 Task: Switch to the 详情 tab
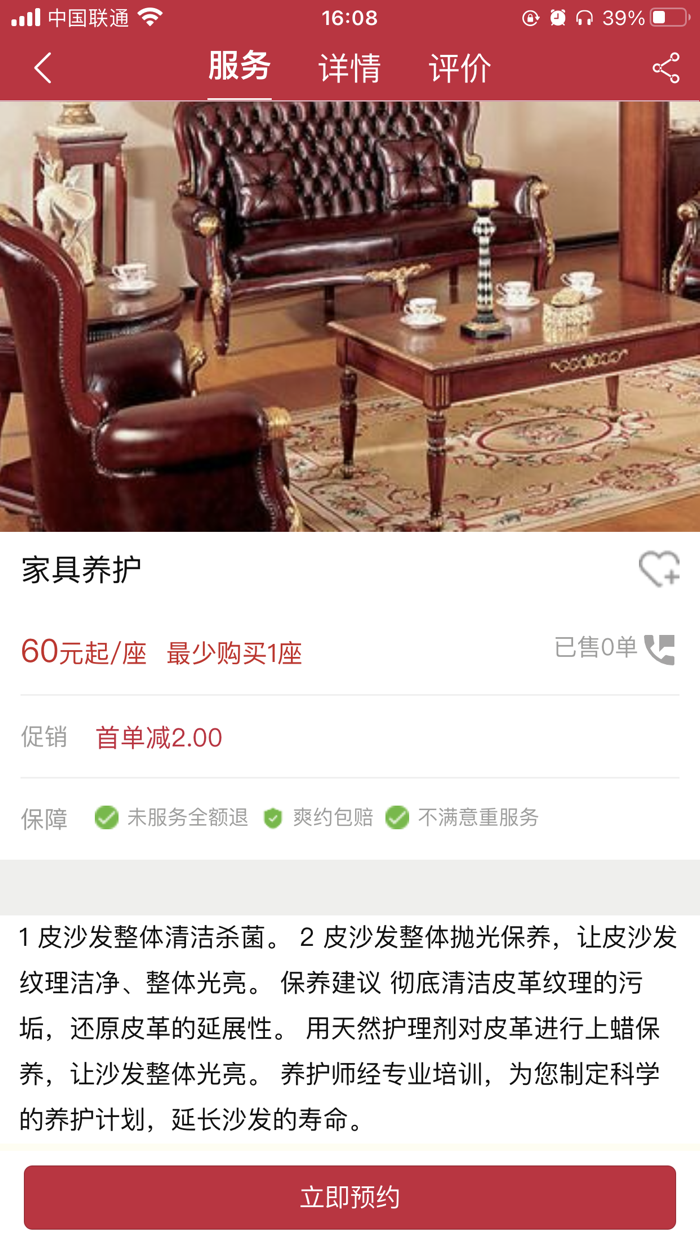pyautogui.click(x=349, y=68)
